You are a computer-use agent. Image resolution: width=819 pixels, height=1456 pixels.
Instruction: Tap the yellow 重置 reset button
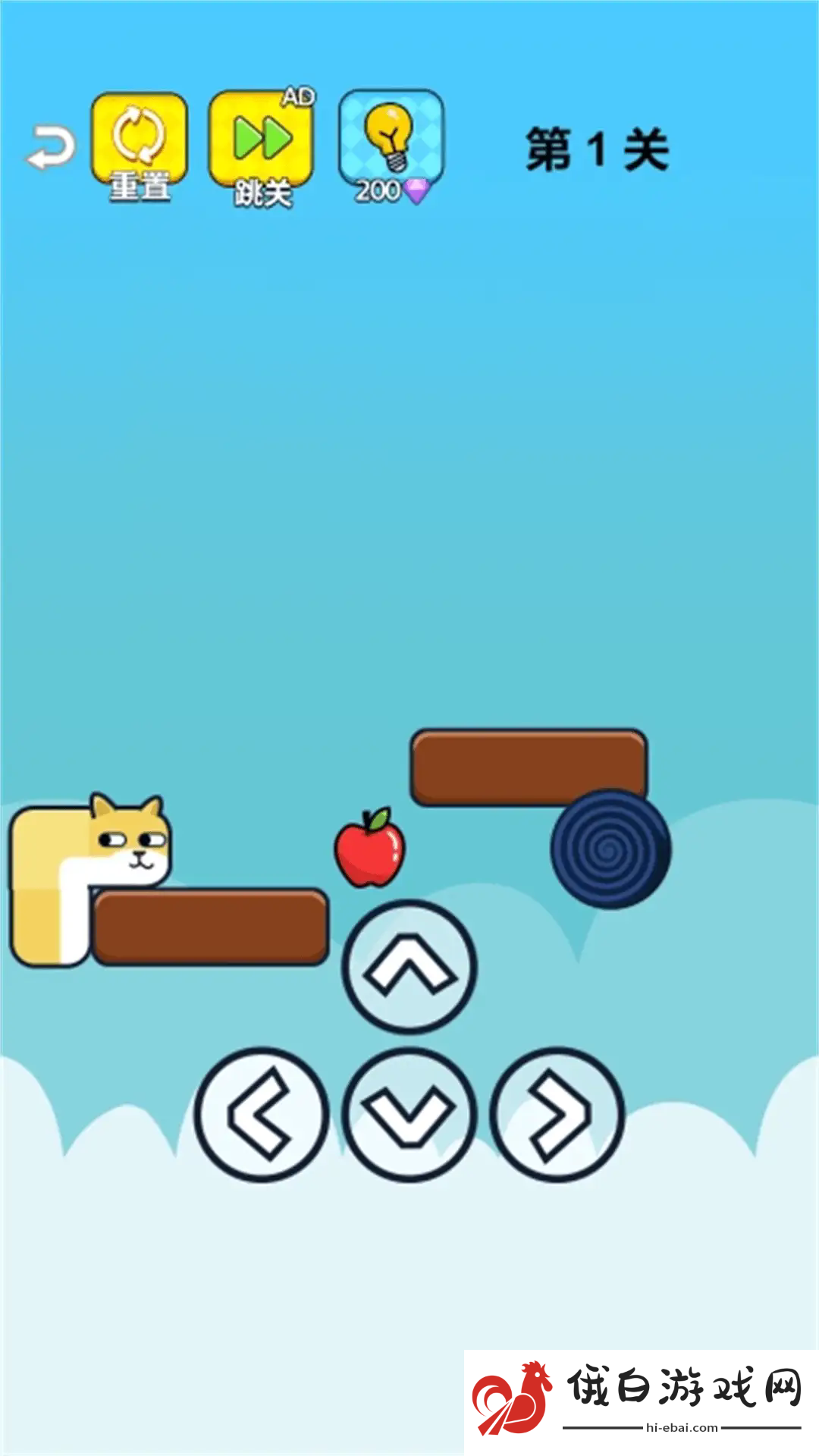[x=139, y=146]
